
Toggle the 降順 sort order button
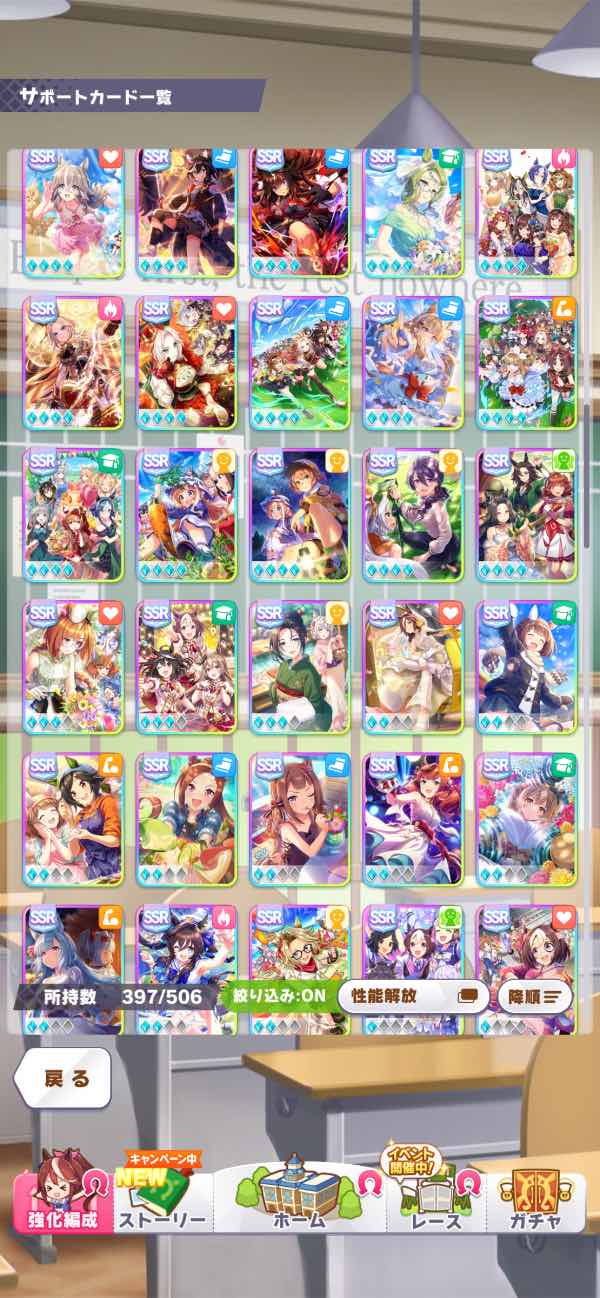(534, 996)
